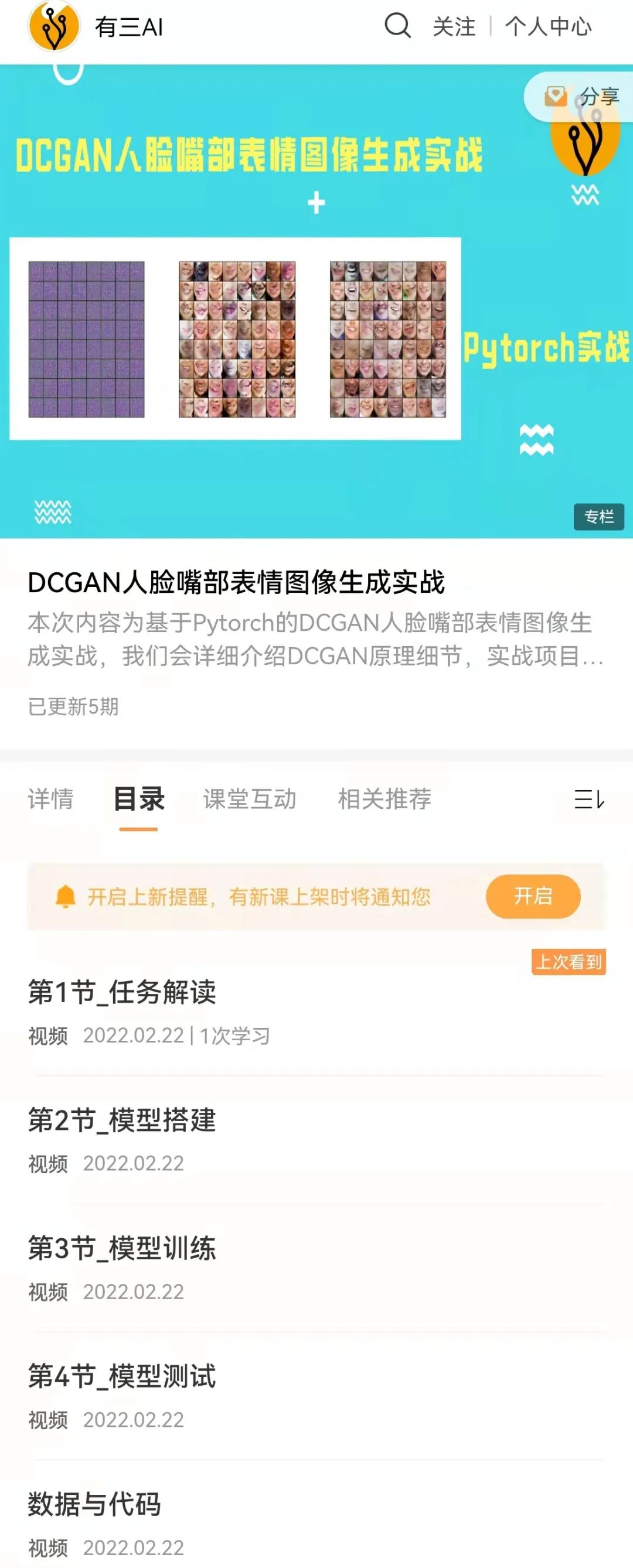Switch to the 详情 tab
633x1568 pixels.
pos(50,799)
